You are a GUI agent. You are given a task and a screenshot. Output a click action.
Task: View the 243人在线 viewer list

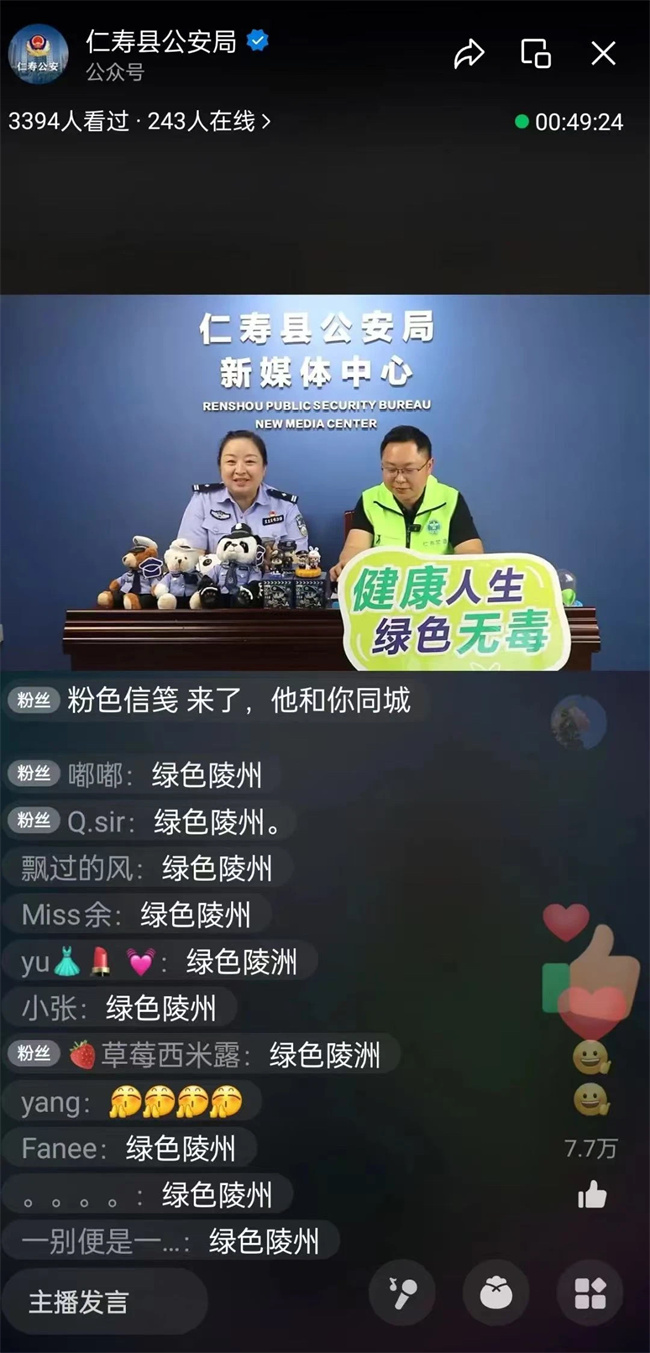tap(209, 122)
